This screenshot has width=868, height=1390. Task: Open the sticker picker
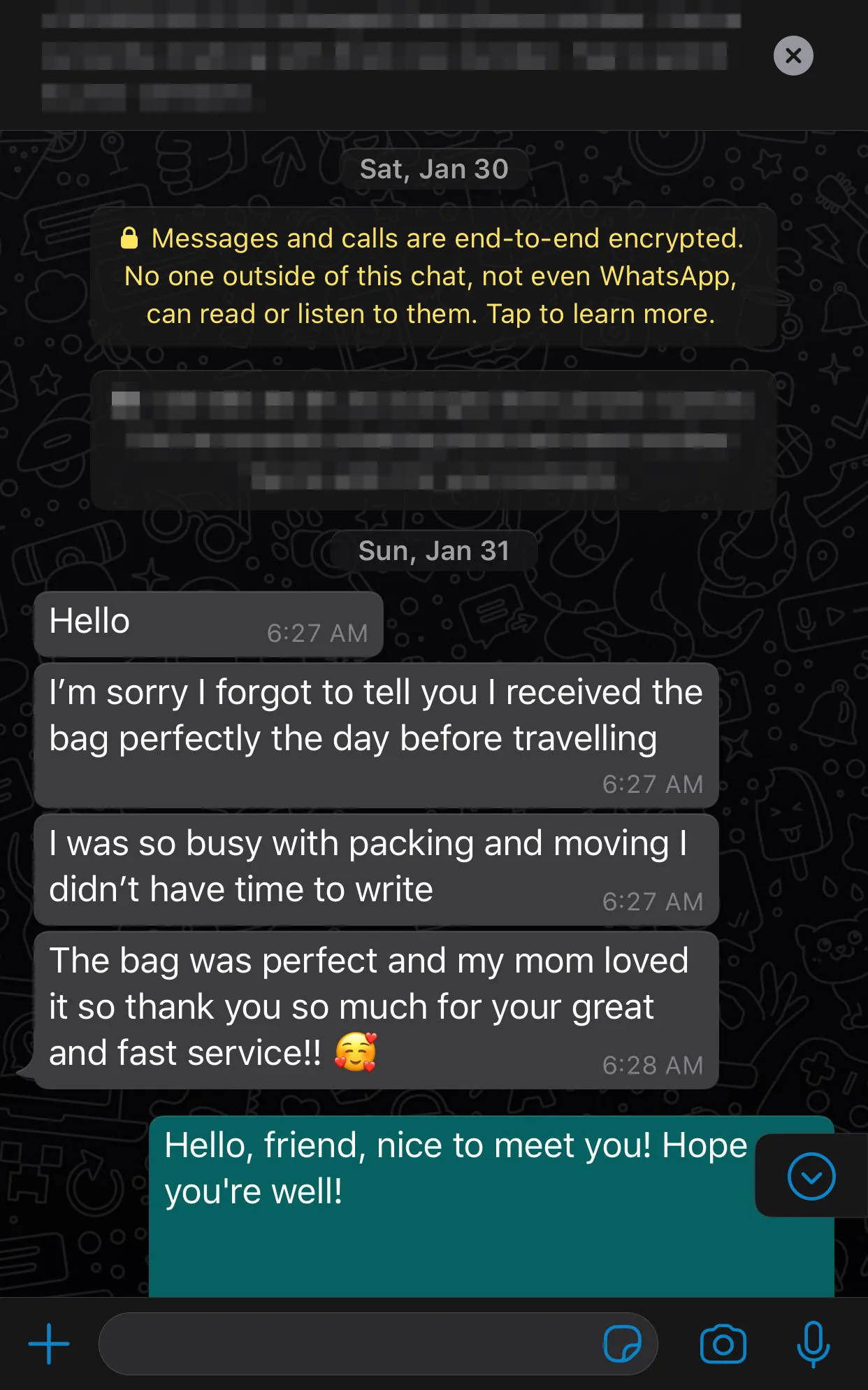point(621,1343)
